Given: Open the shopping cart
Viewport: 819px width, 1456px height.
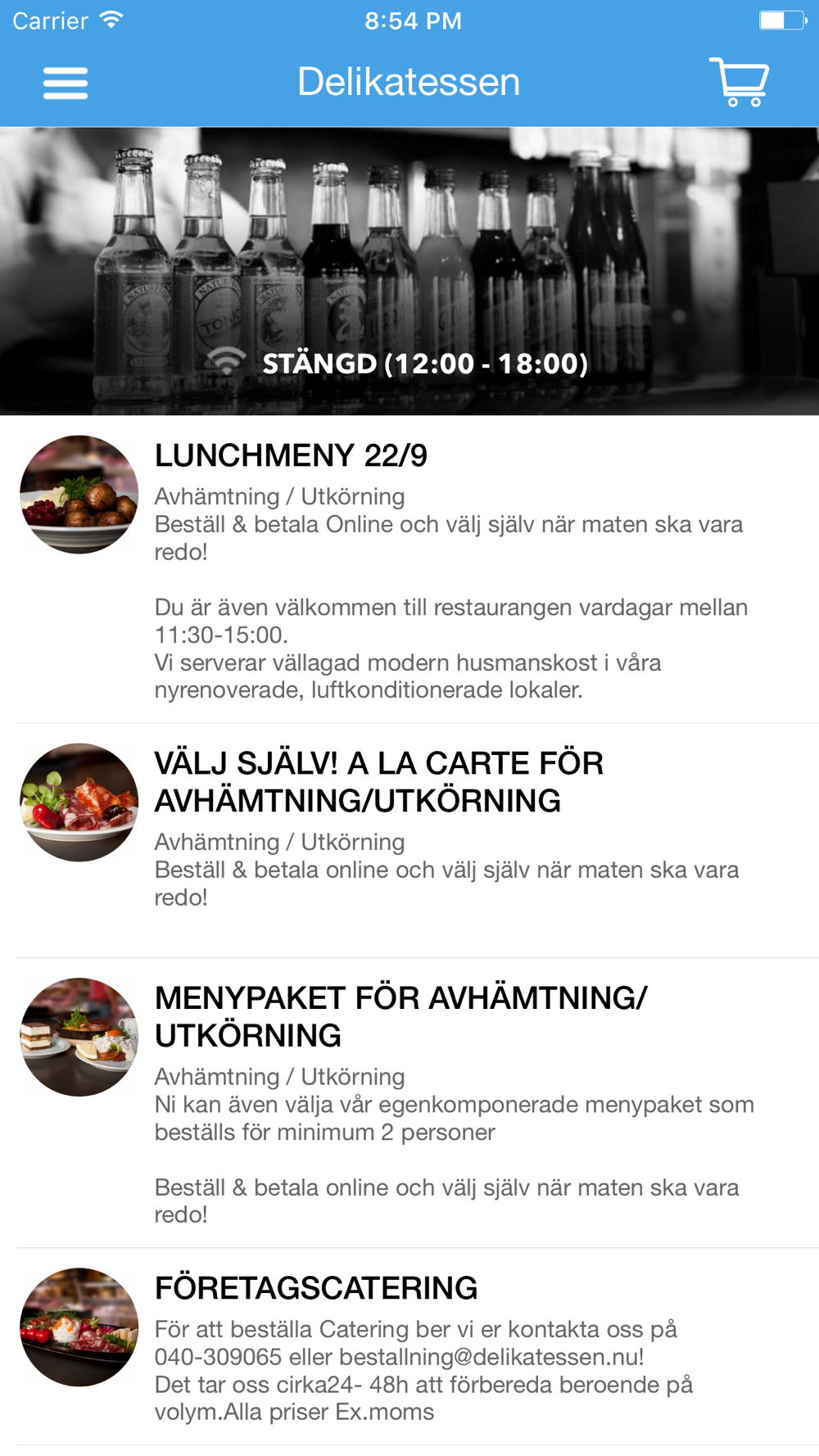Looking at the screenshot, I should (739, 82).
